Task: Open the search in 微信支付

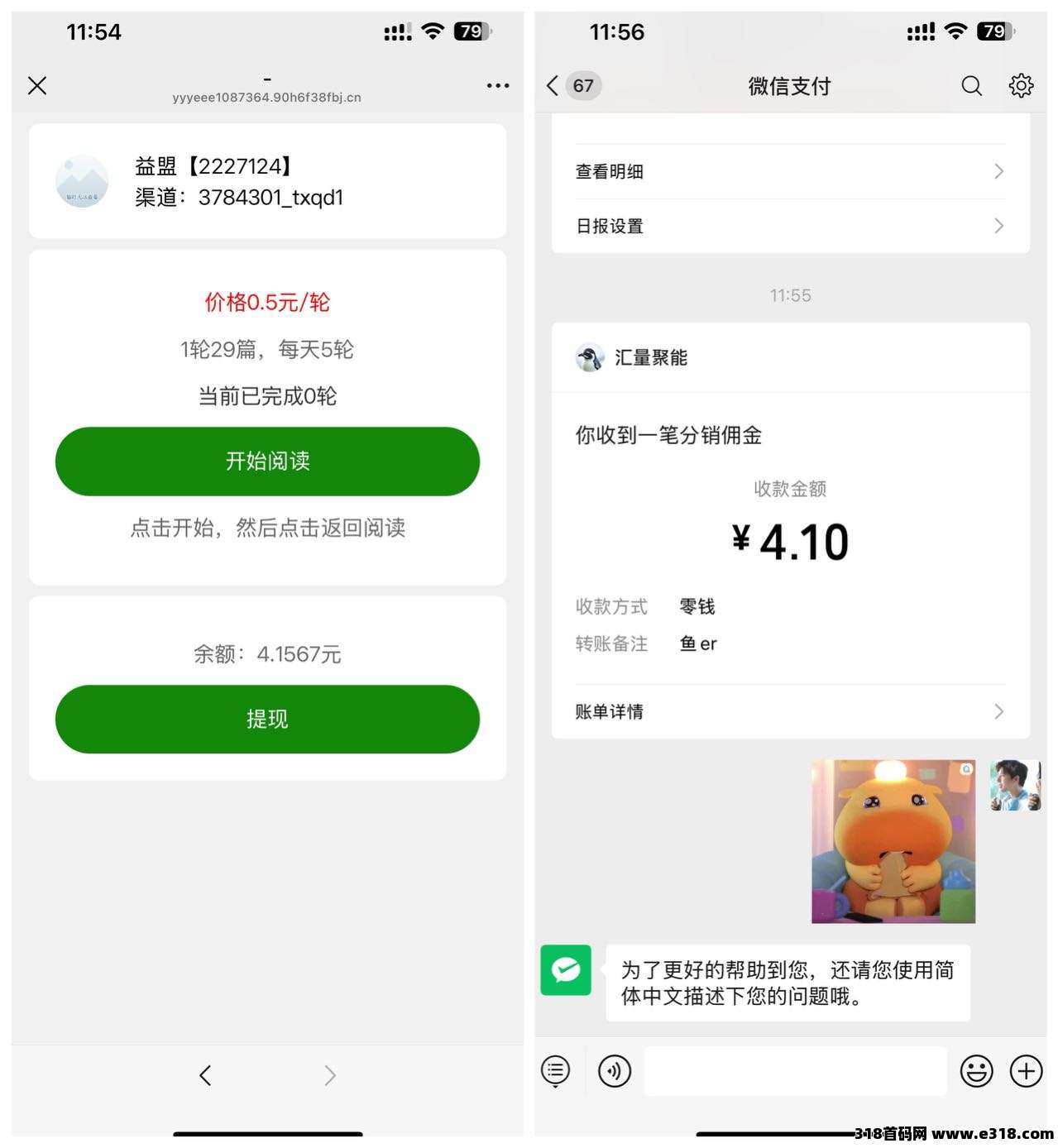Action: (971, 85)
